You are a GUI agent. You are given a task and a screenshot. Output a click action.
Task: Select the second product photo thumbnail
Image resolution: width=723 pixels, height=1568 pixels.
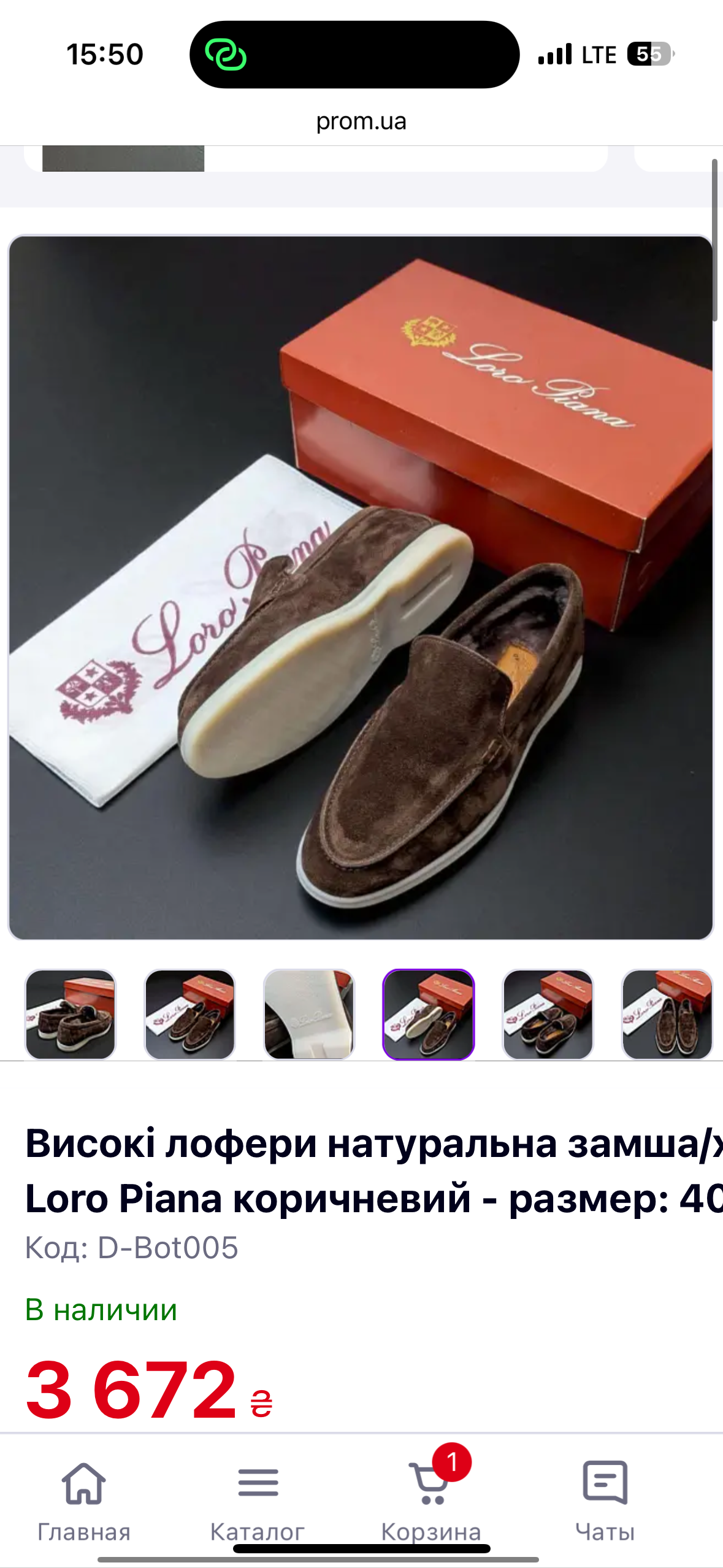(x=189, y=1014)
